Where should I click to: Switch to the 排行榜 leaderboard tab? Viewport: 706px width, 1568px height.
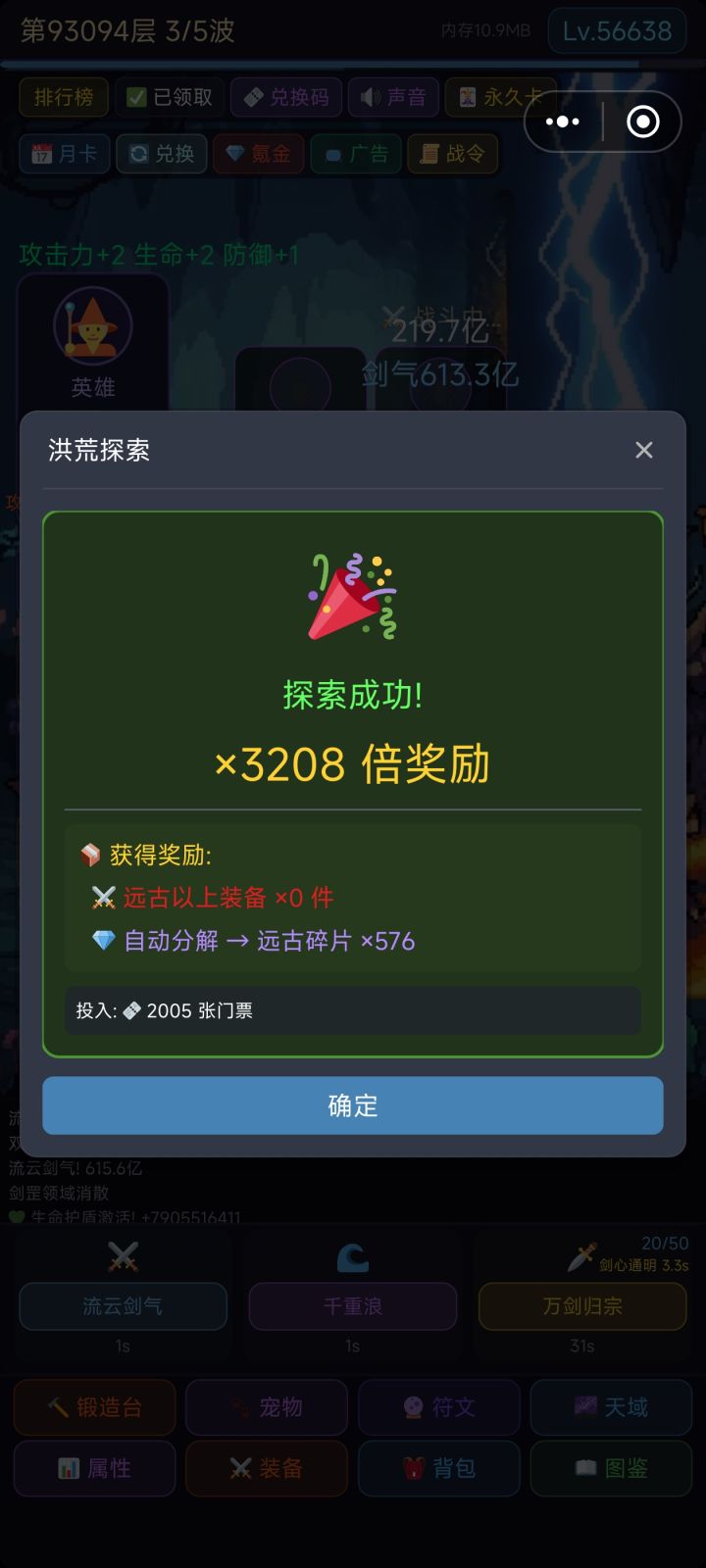tap(64, 98)
